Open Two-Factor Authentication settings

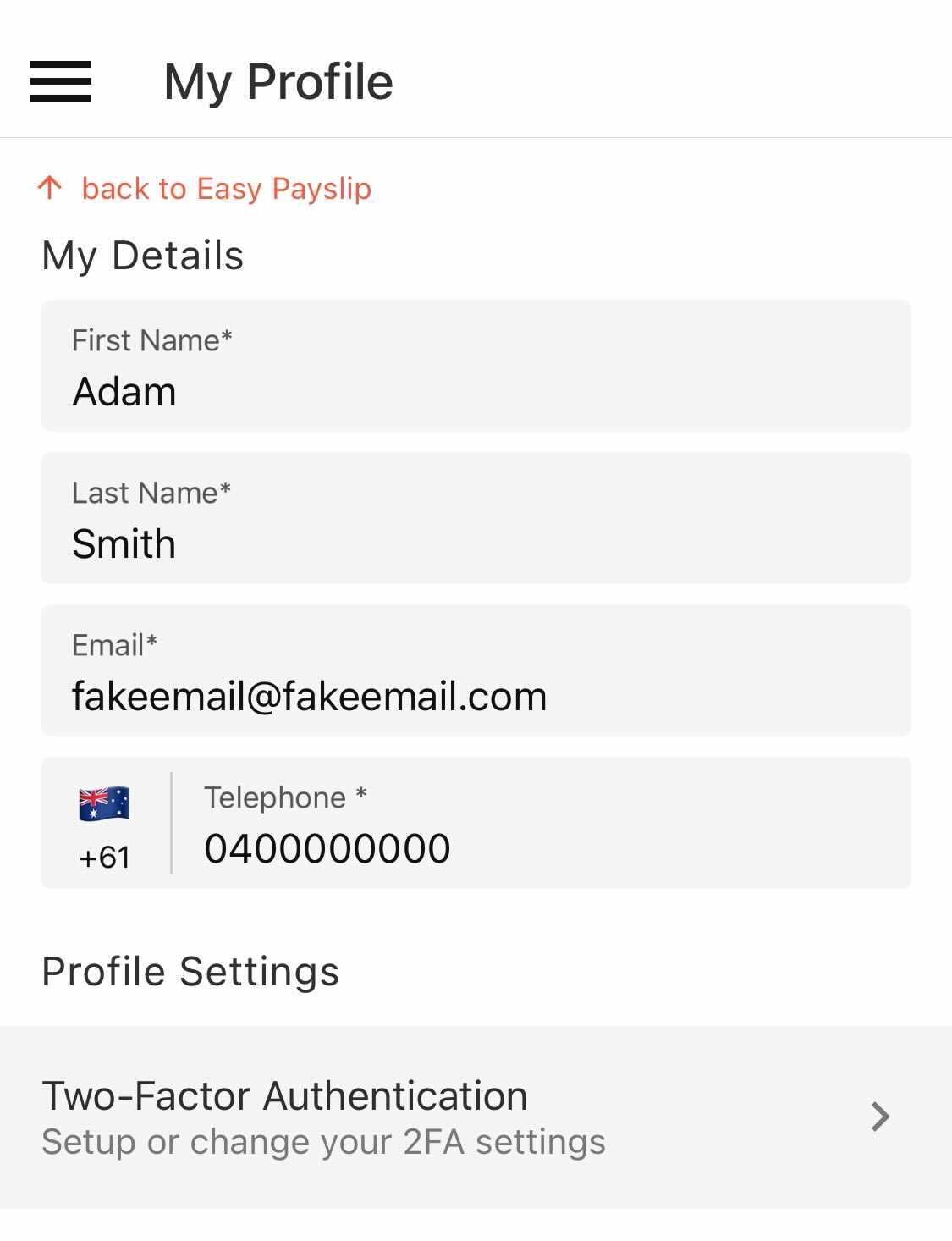(x=284, y=1095)
